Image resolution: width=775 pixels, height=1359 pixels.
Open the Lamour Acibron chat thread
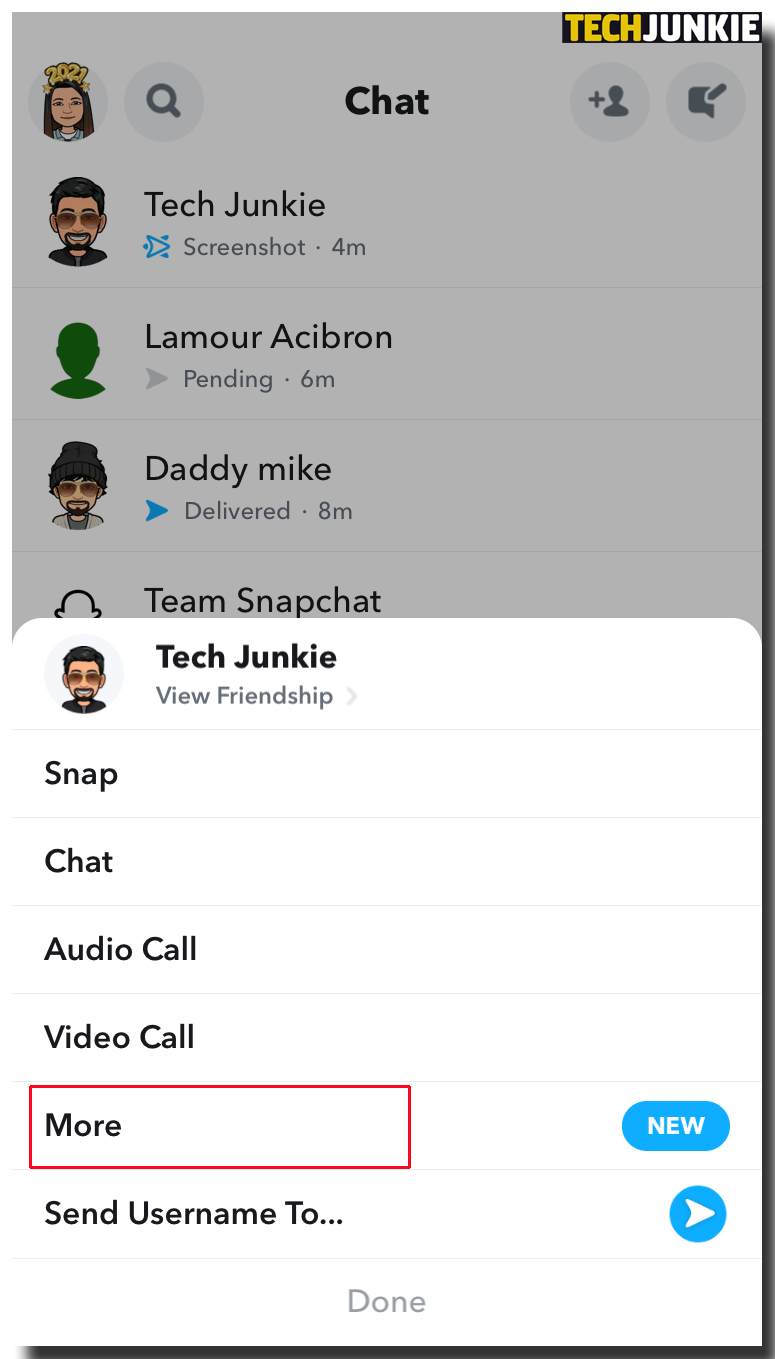(x=386, y=354)
